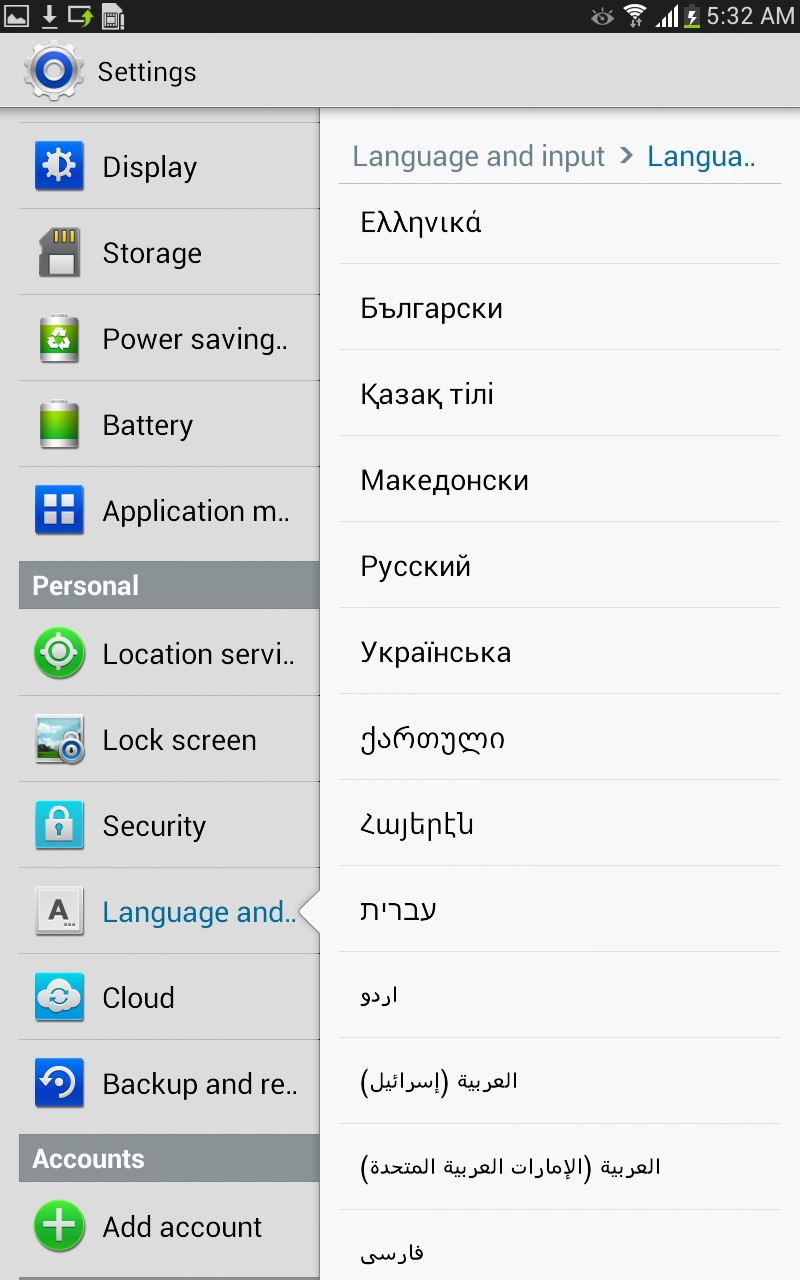Open Backup and reset
Viewport: 800px width, 1280px height.
point(168,1084)
